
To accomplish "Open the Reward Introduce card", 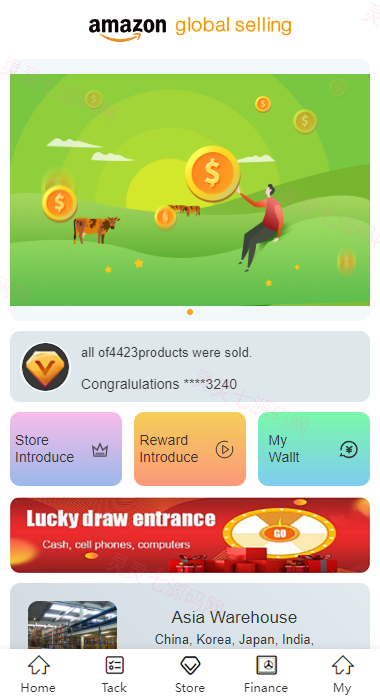I will tap(190, 448).
